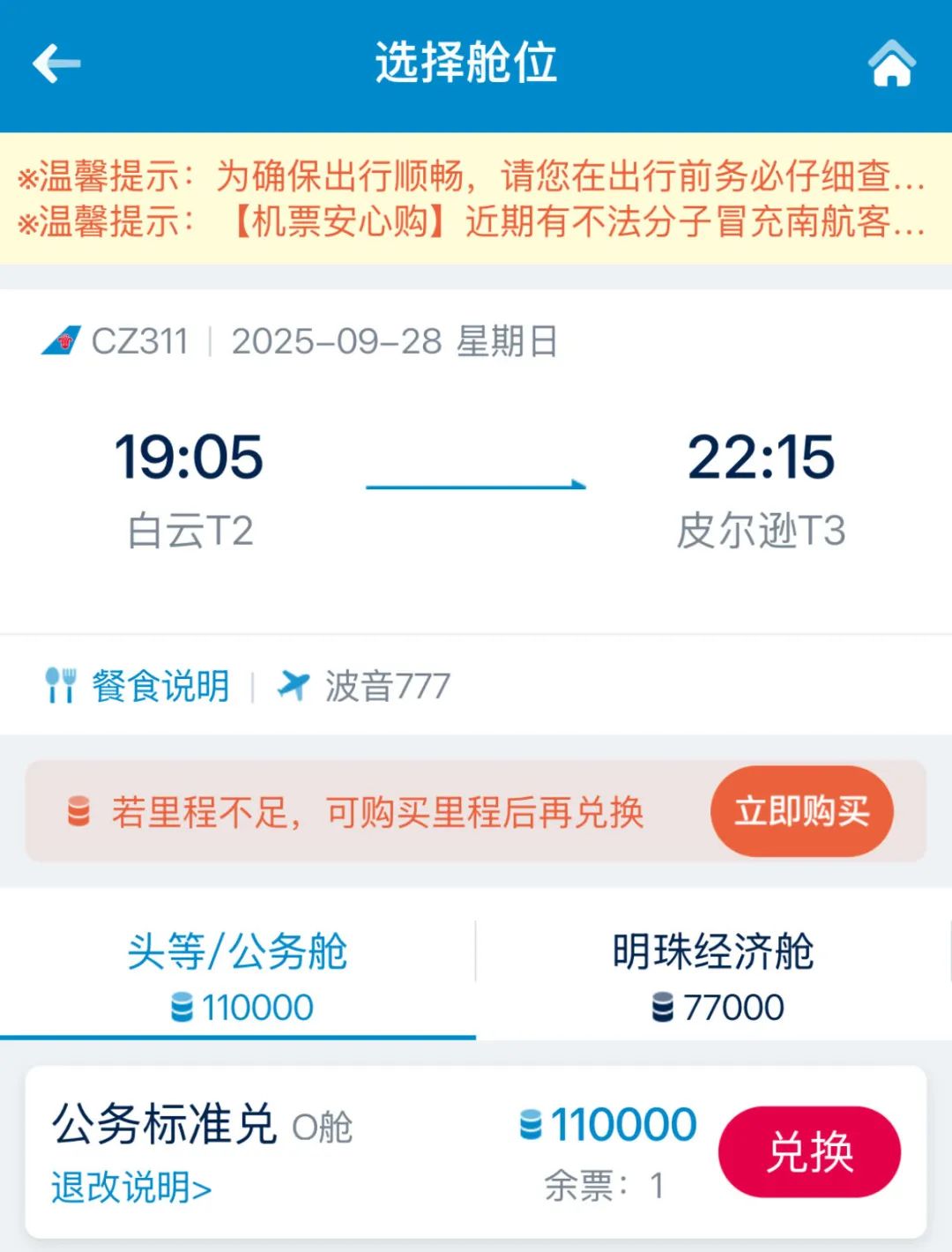Tap the utensils icon next to 餐食说明
Image resolution: width=952 pixels, height=1252 pixels.
(x=62, y=684)
